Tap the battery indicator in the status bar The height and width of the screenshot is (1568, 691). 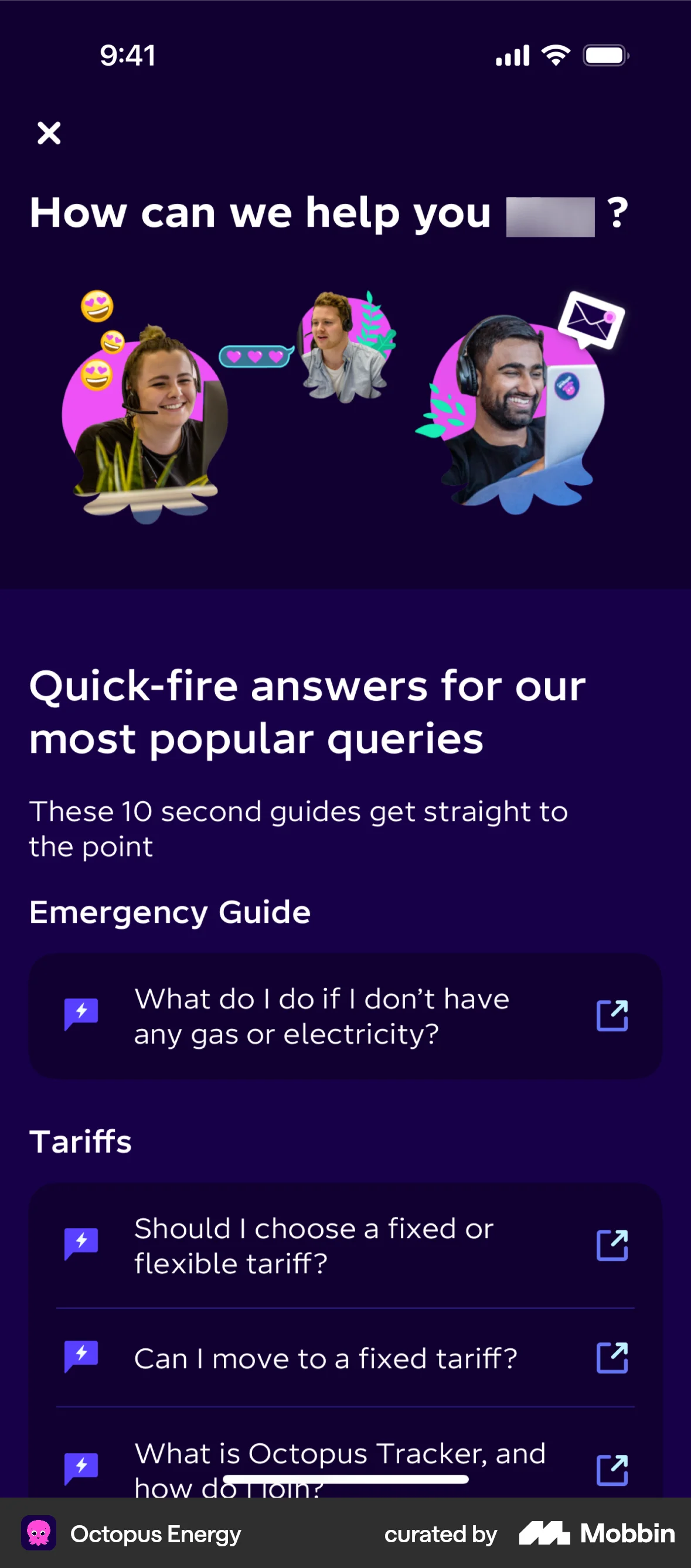tap(604, 56)
